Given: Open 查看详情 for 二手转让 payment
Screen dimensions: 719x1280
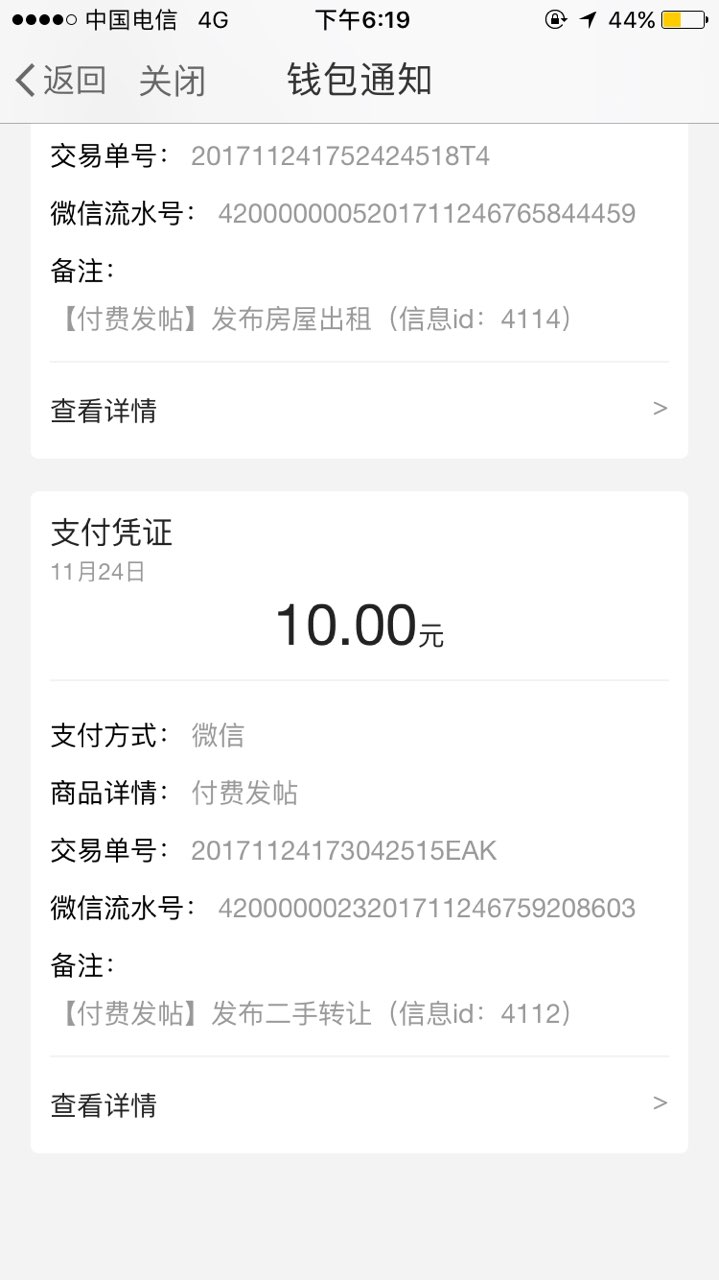Looking at the screenshot, I should [358, 1105].
